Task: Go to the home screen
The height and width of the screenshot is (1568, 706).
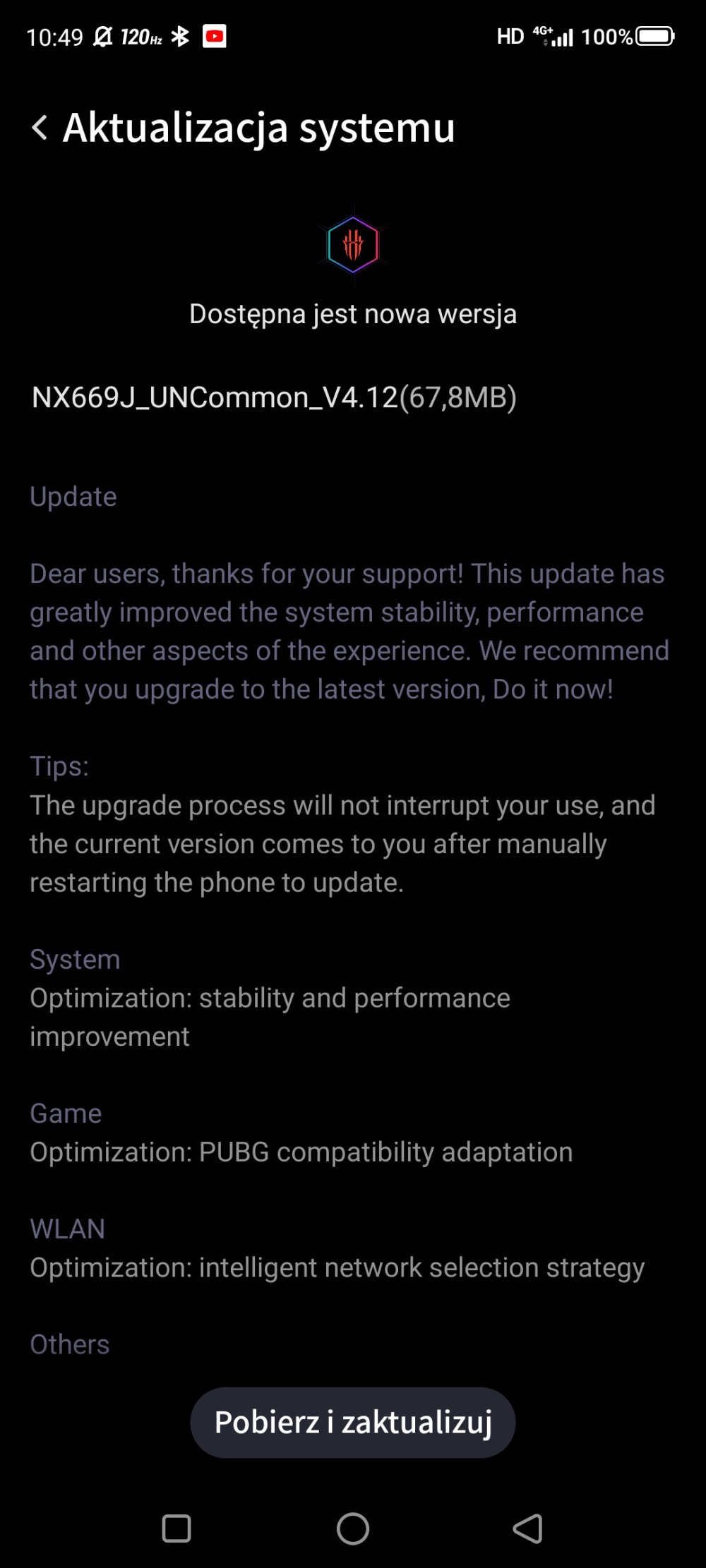Action: pyautogui.click(x=353, y=1528)
